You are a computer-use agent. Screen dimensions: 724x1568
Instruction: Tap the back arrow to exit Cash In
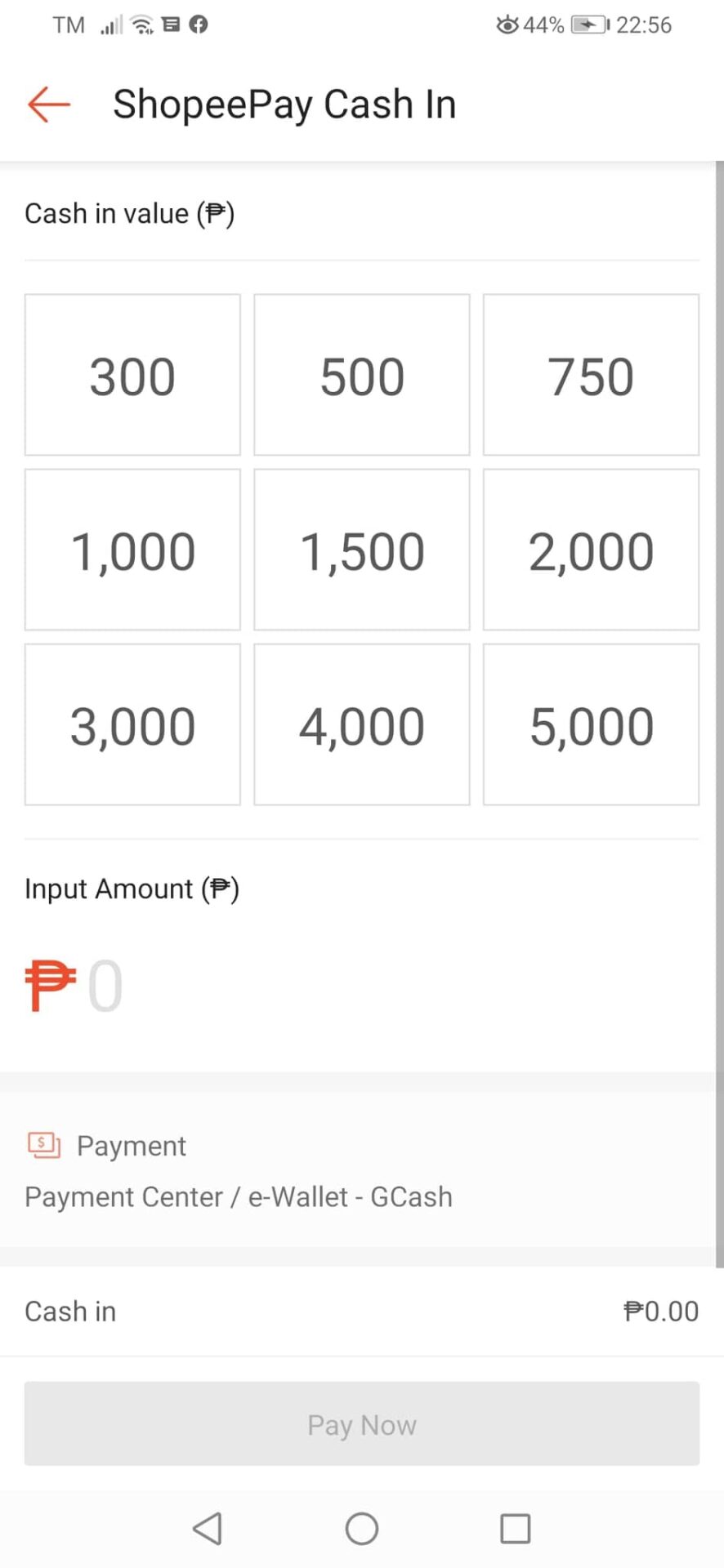click(47, 104)
